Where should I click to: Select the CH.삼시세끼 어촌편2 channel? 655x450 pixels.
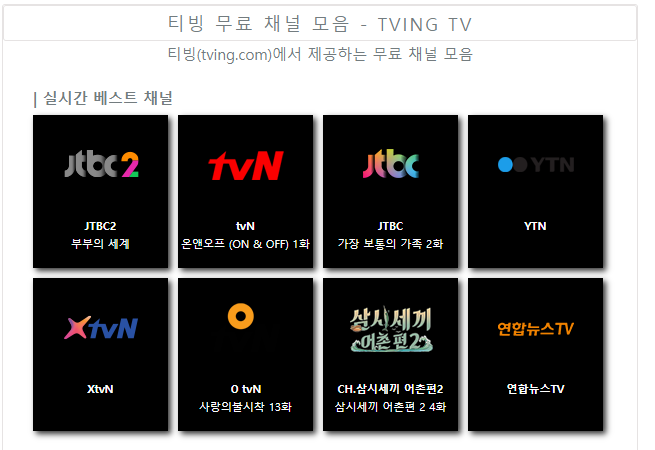pos(390,355)
